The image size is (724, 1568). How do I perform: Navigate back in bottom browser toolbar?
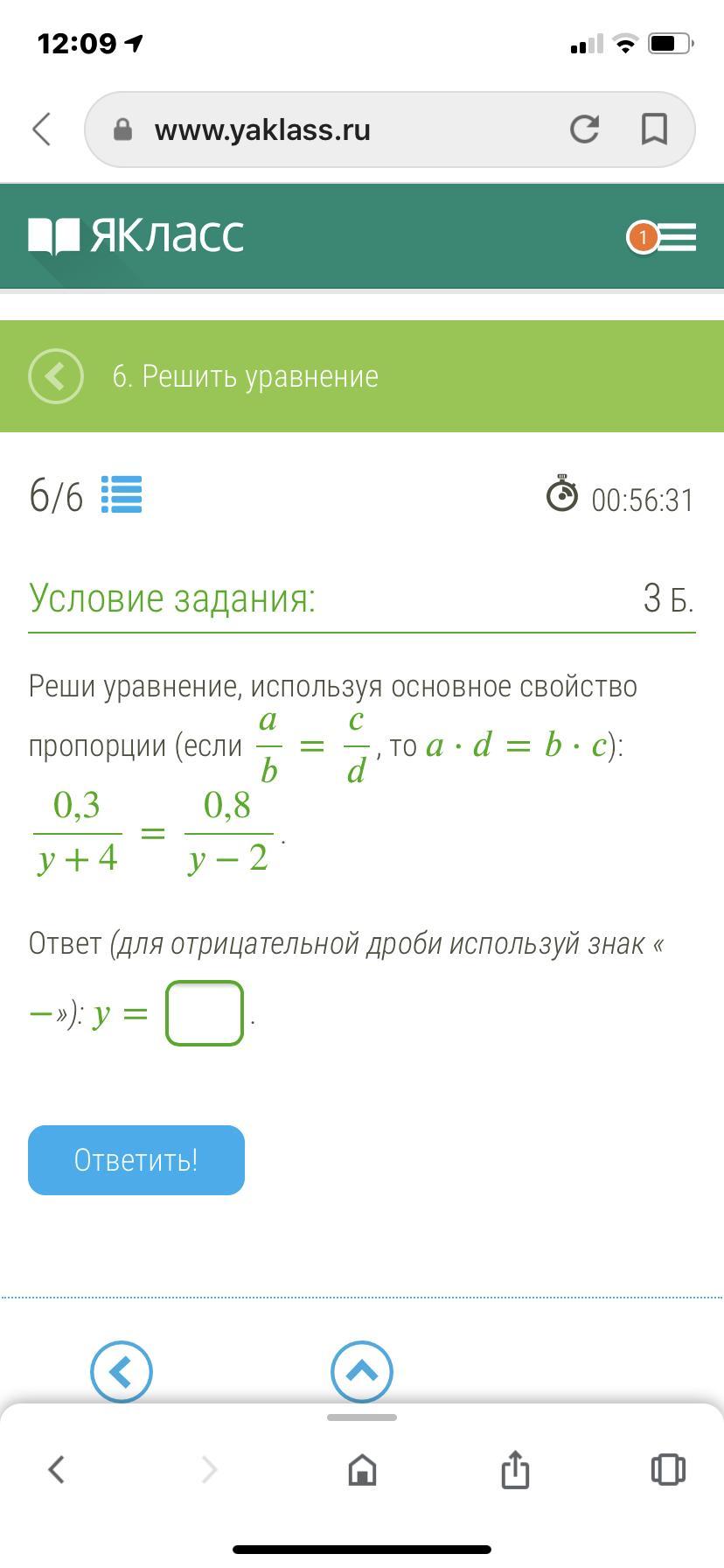57,1469
